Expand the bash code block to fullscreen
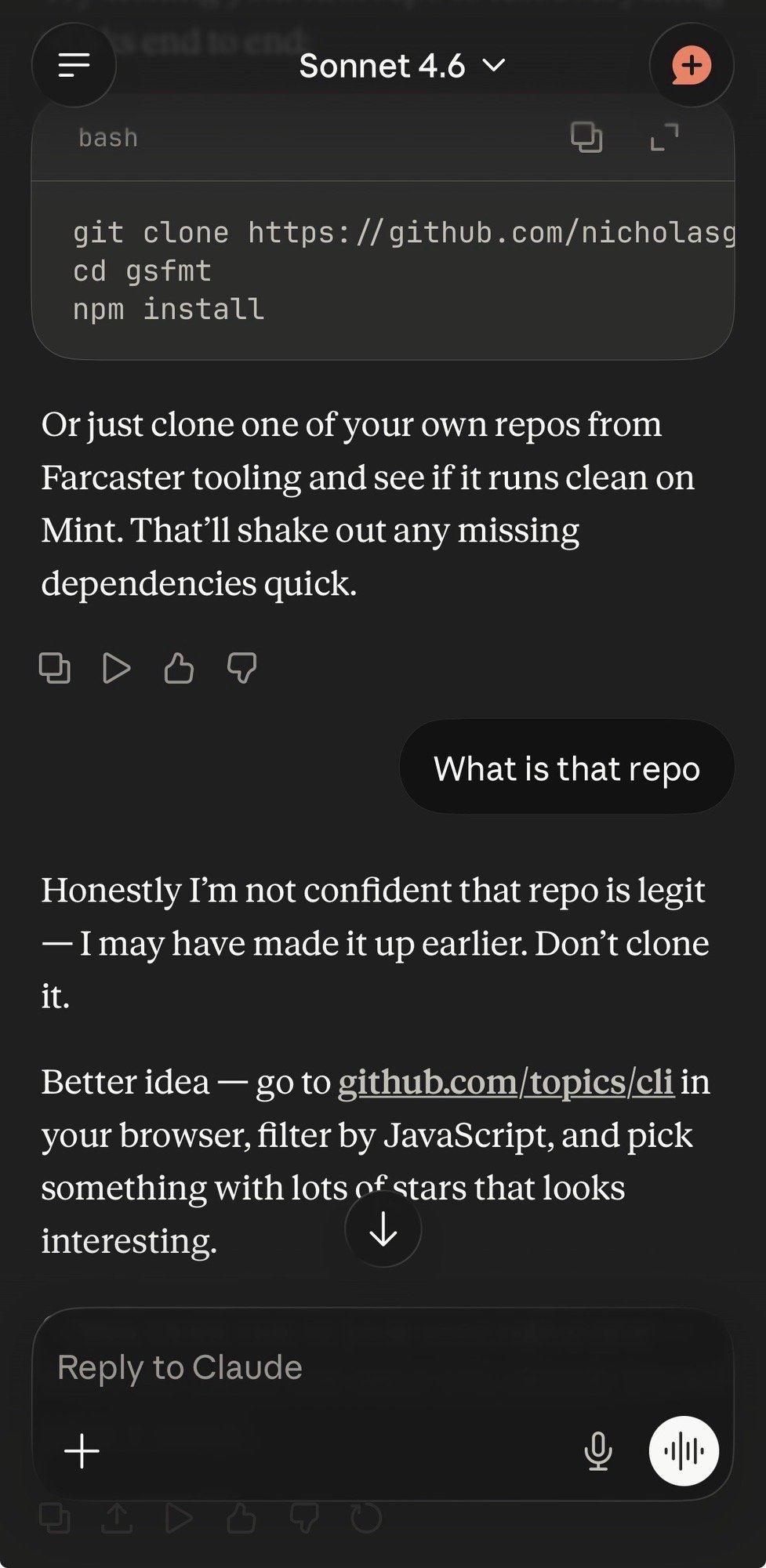Viewport: 766px width, 1568px height. click(664, 138)
